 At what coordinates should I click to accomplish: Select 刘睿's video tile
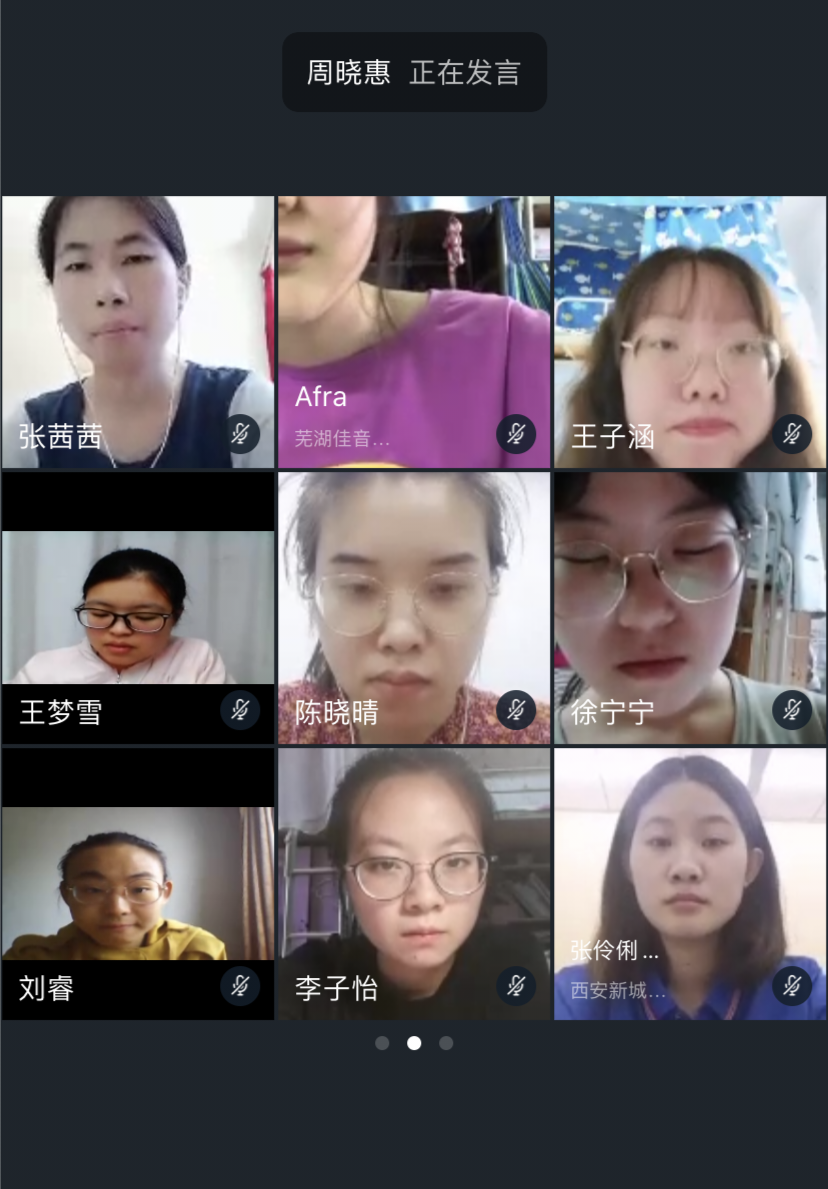coord(138,884)
